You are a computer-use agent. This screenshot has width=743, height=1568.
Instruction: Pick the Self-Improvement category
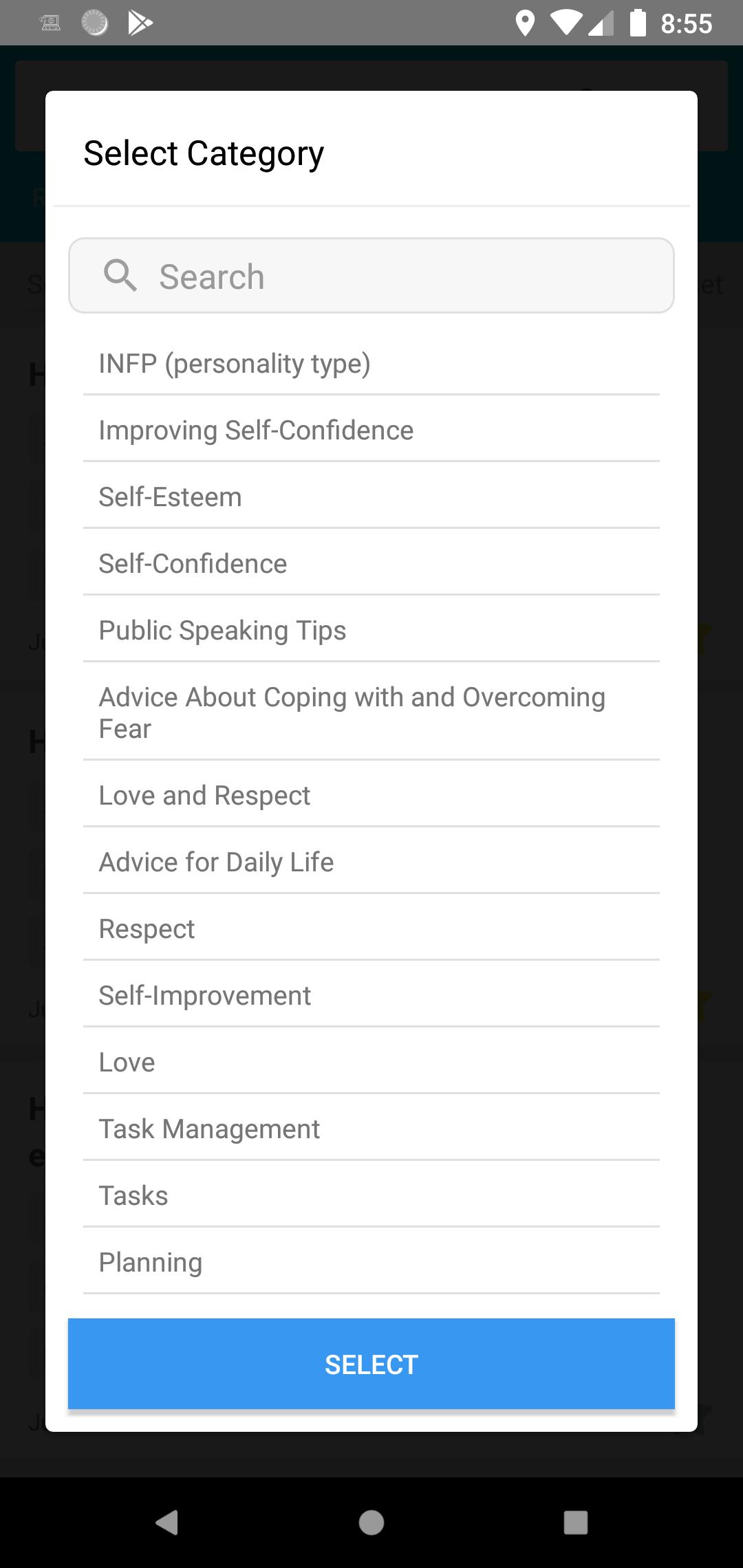[x=371, y=995]
